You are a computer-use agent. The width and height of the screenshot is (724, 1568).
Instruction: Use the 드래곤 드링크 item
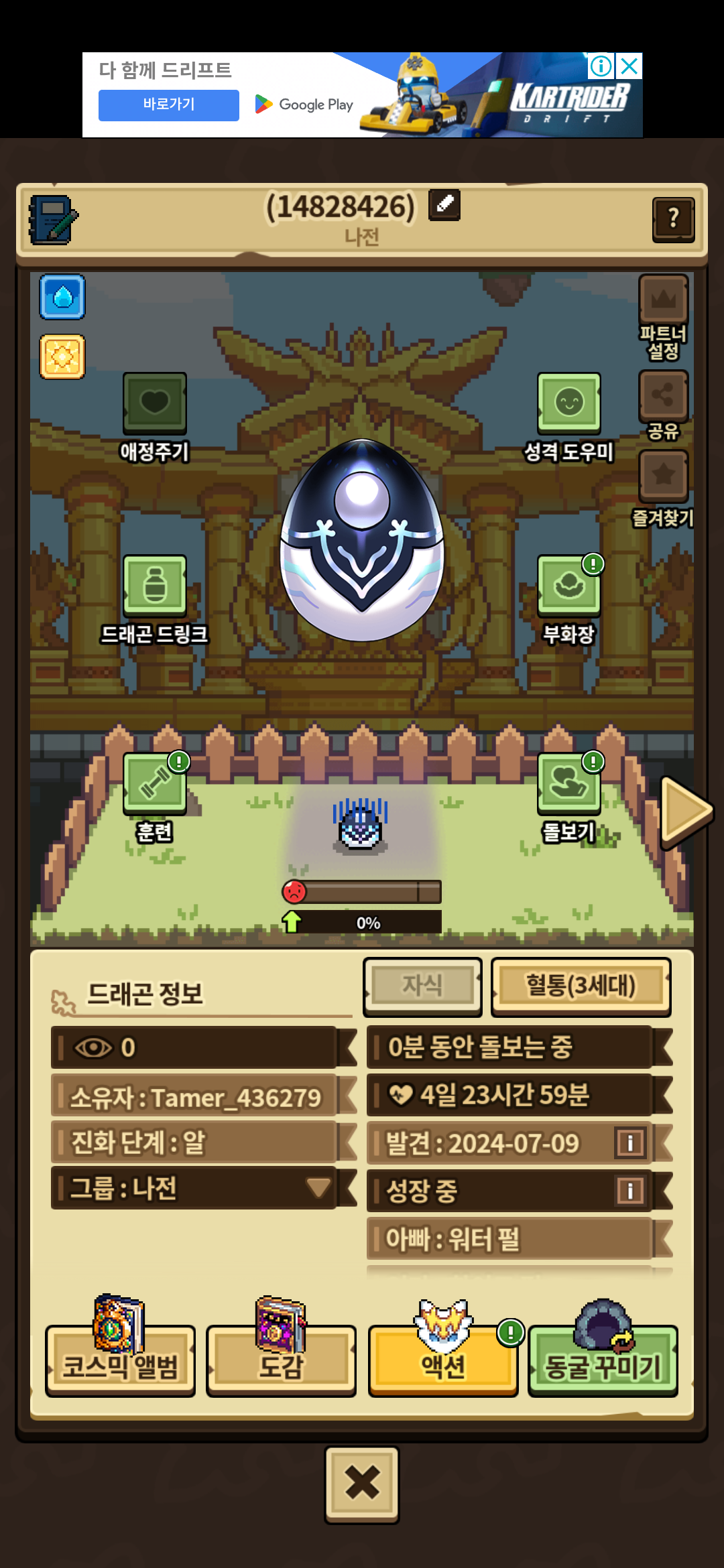[x=155, y=586]
